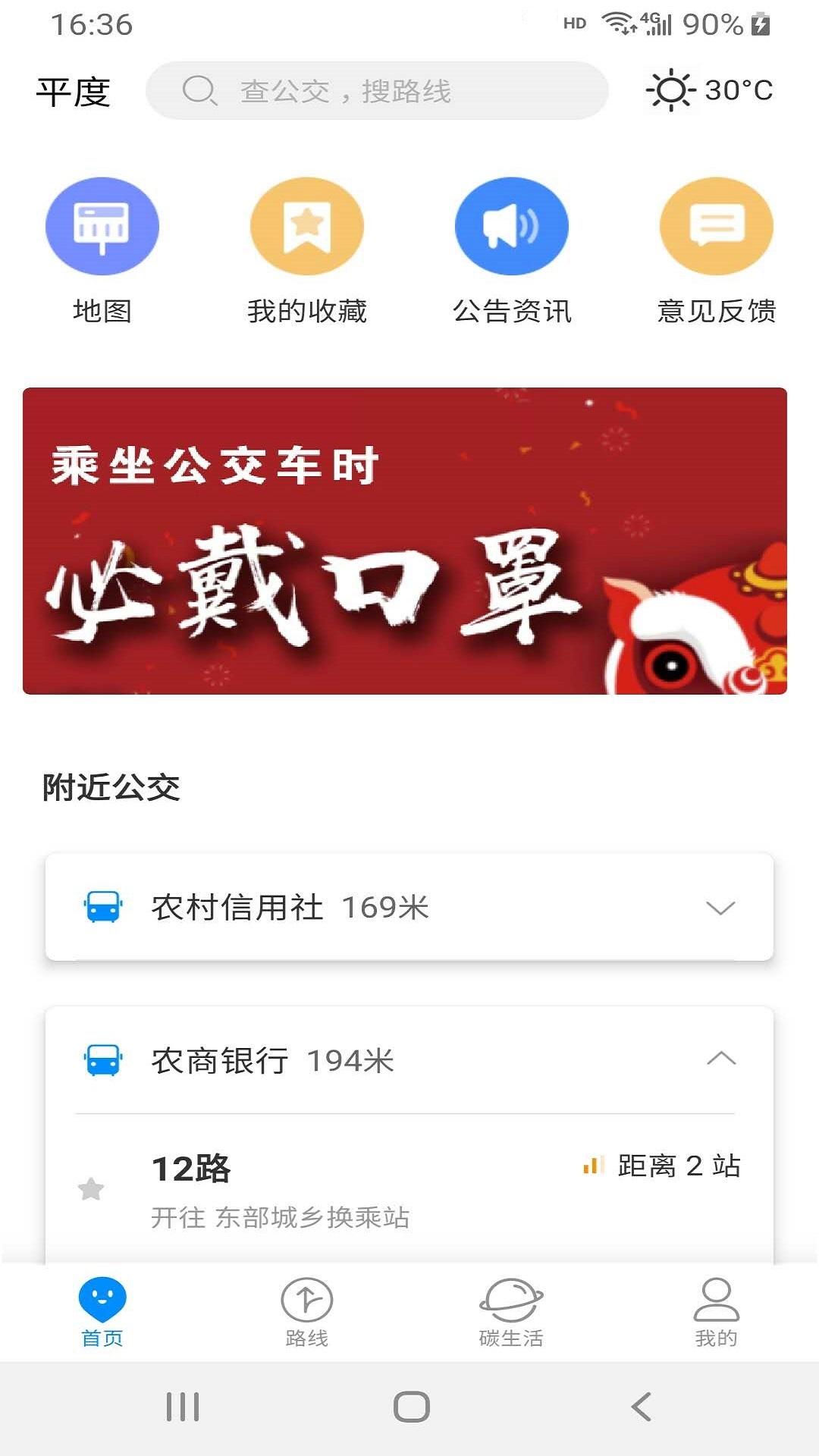Collapse the 农商银行 stop card
Image resolution: width=819 pixels, height=1456 pixels.
(720, 1059)
